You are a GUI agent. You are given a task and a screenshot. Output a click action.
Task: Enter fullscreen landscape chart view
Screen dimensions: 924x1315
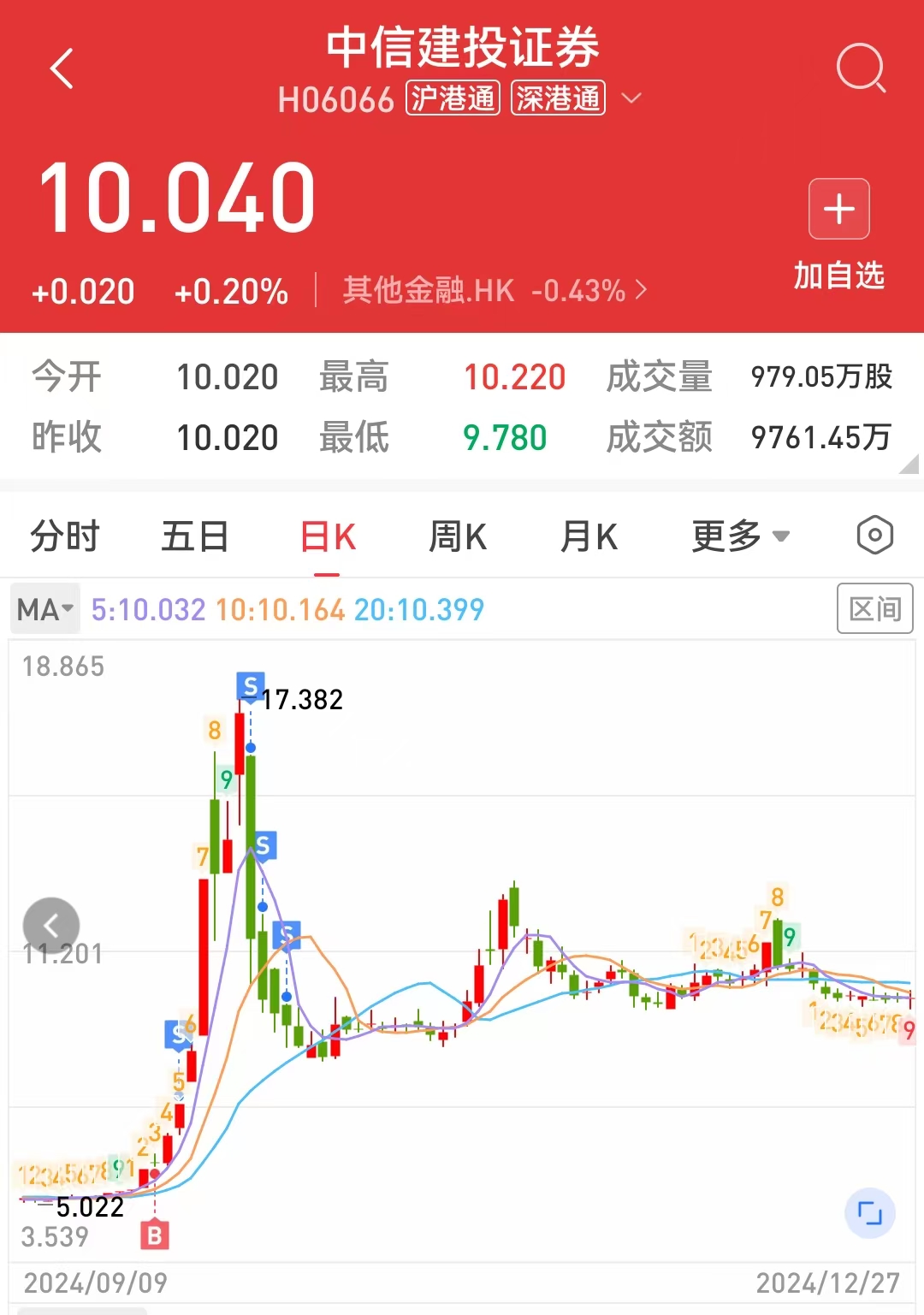(869, 1213)
